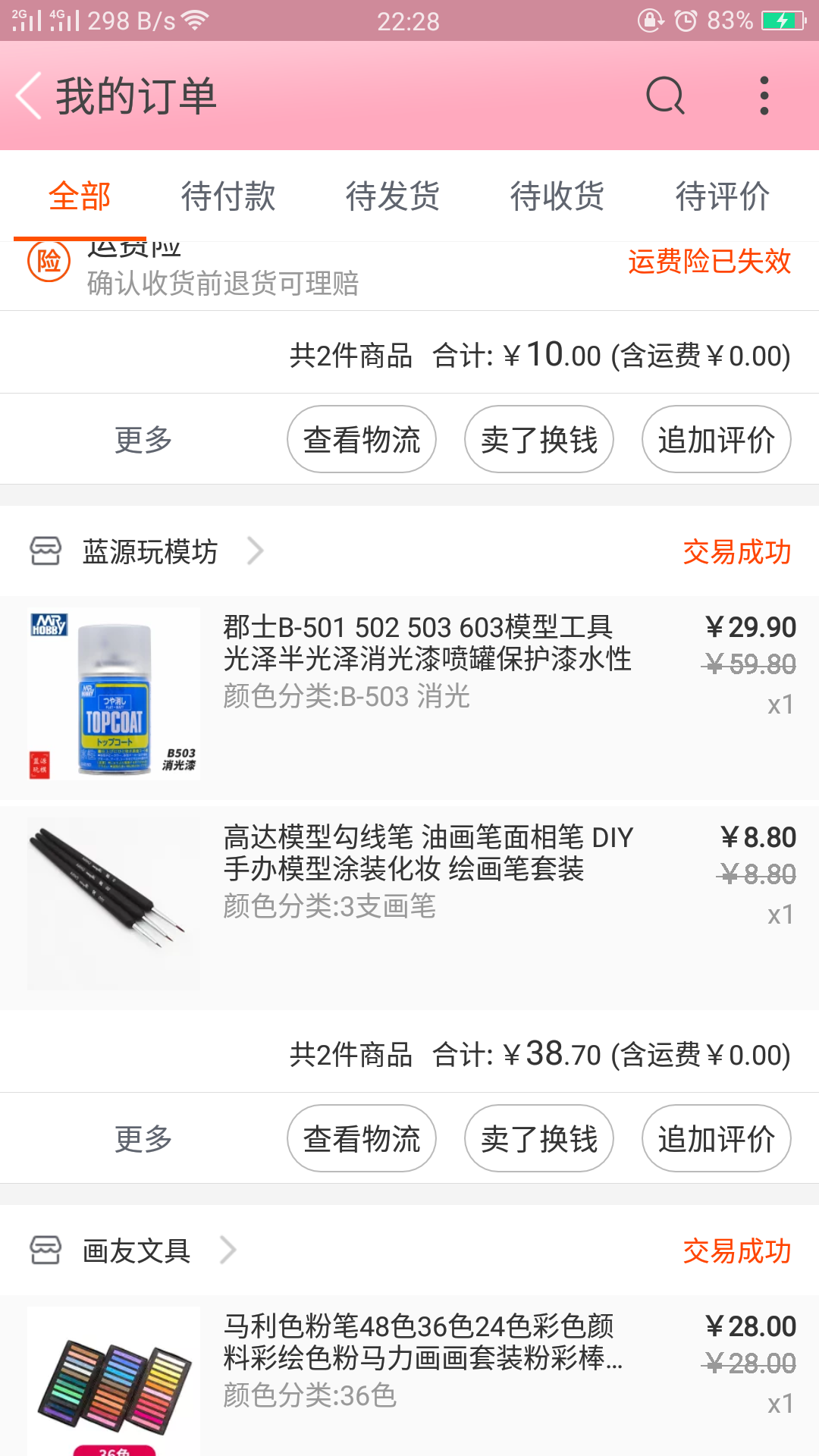Go back from 我的订单
The height and width of the screenshot is (1456, 819).
point(30,96)
